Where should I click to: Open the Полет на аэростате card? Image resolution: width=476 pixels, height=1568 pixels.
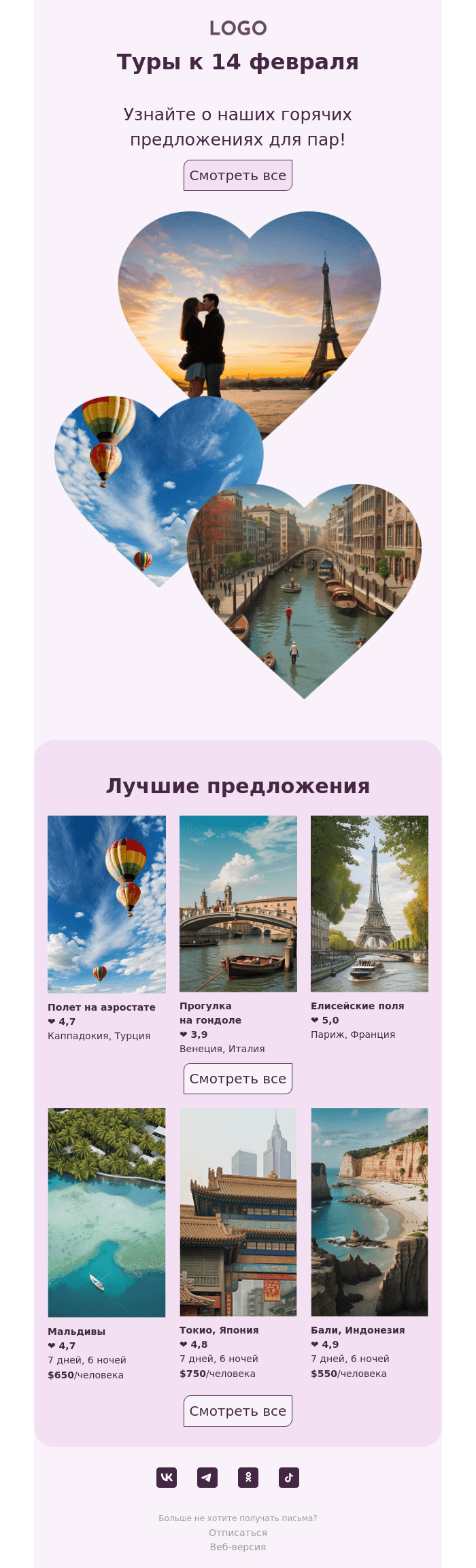tap(107, 904)
